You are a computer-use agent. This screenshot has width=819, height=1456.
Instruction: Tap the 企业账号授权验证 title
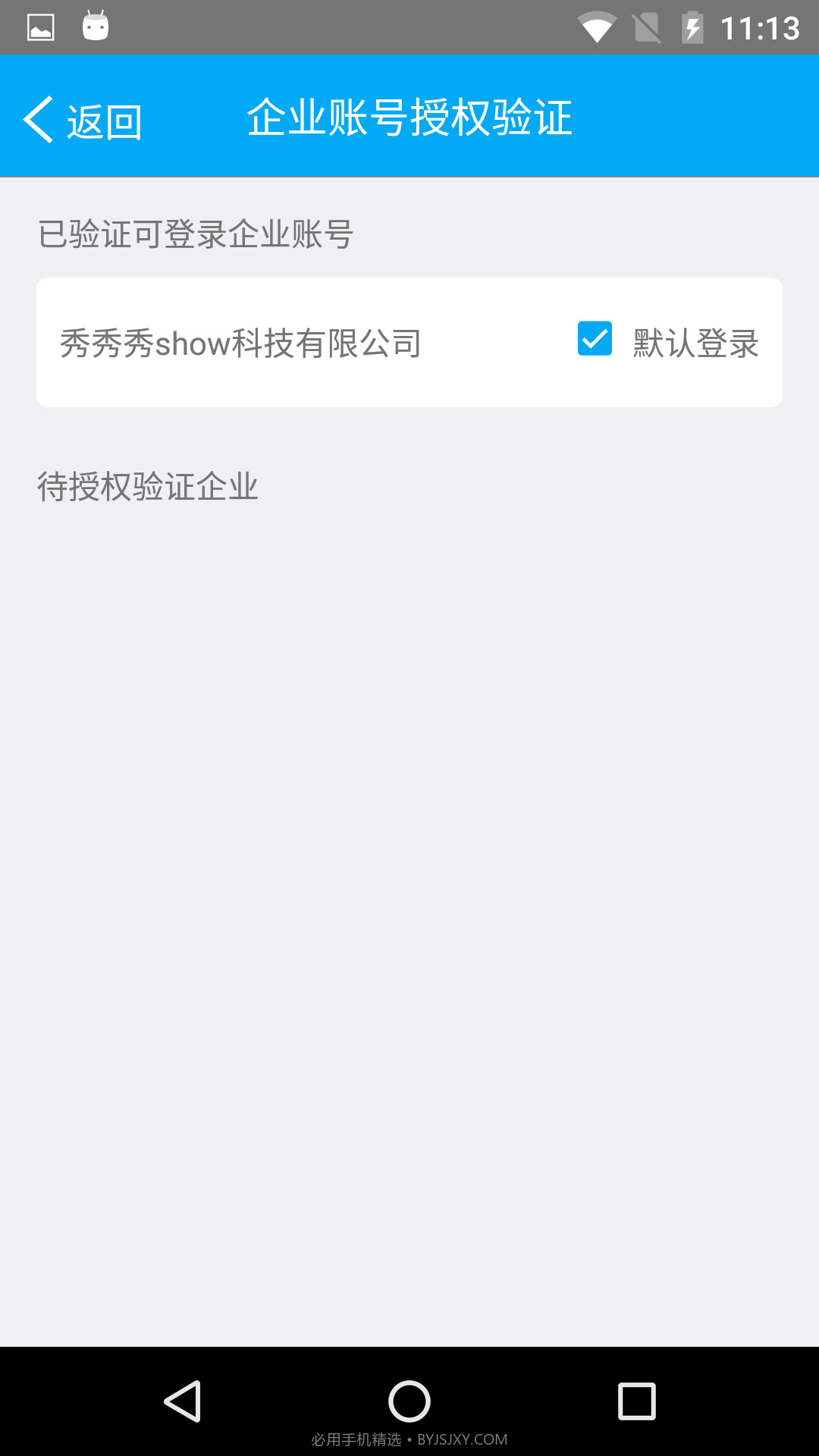tap(409, 118)
